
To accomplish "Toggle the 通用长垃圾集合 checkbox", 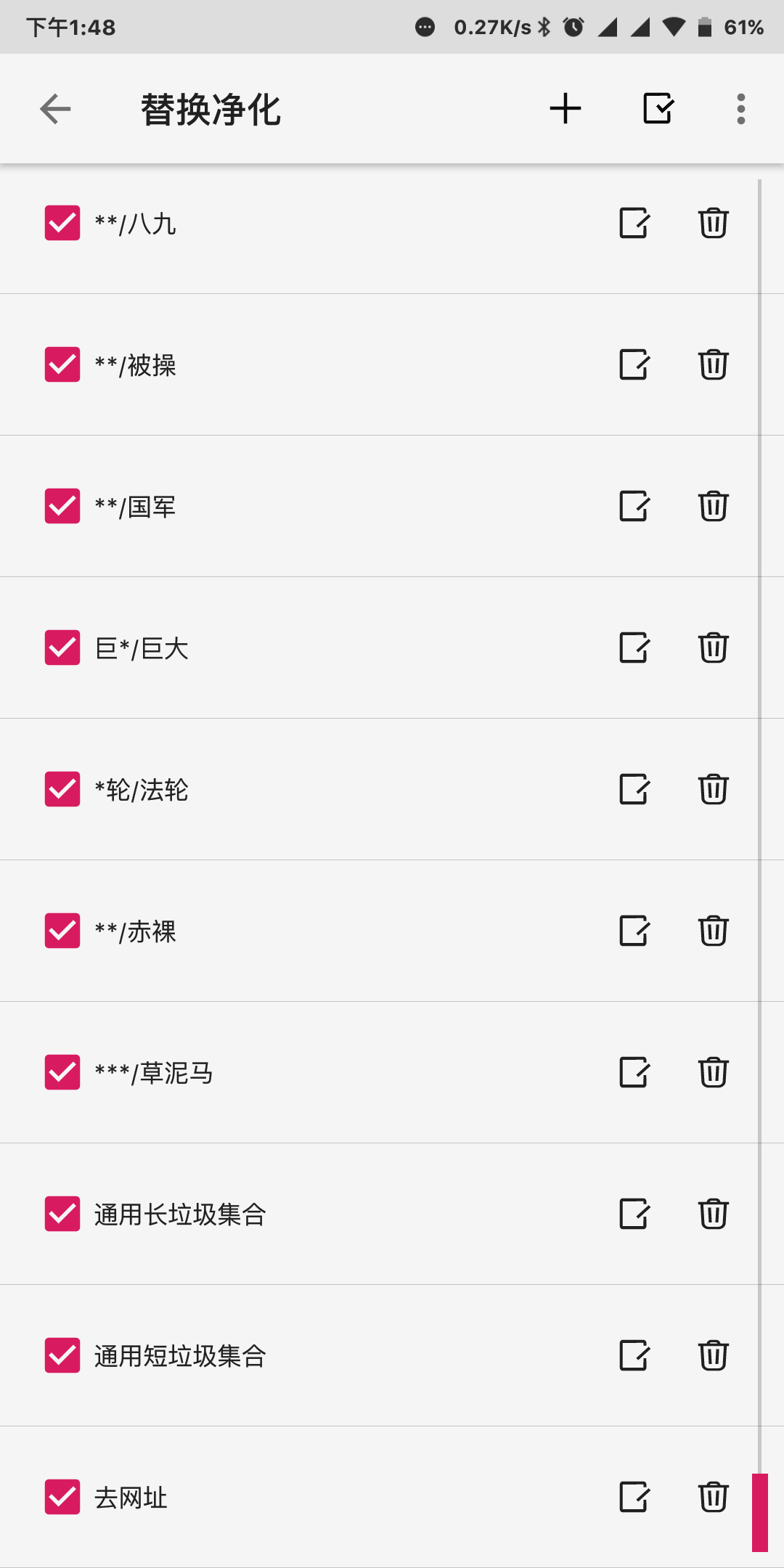I will coord(62,1213).
